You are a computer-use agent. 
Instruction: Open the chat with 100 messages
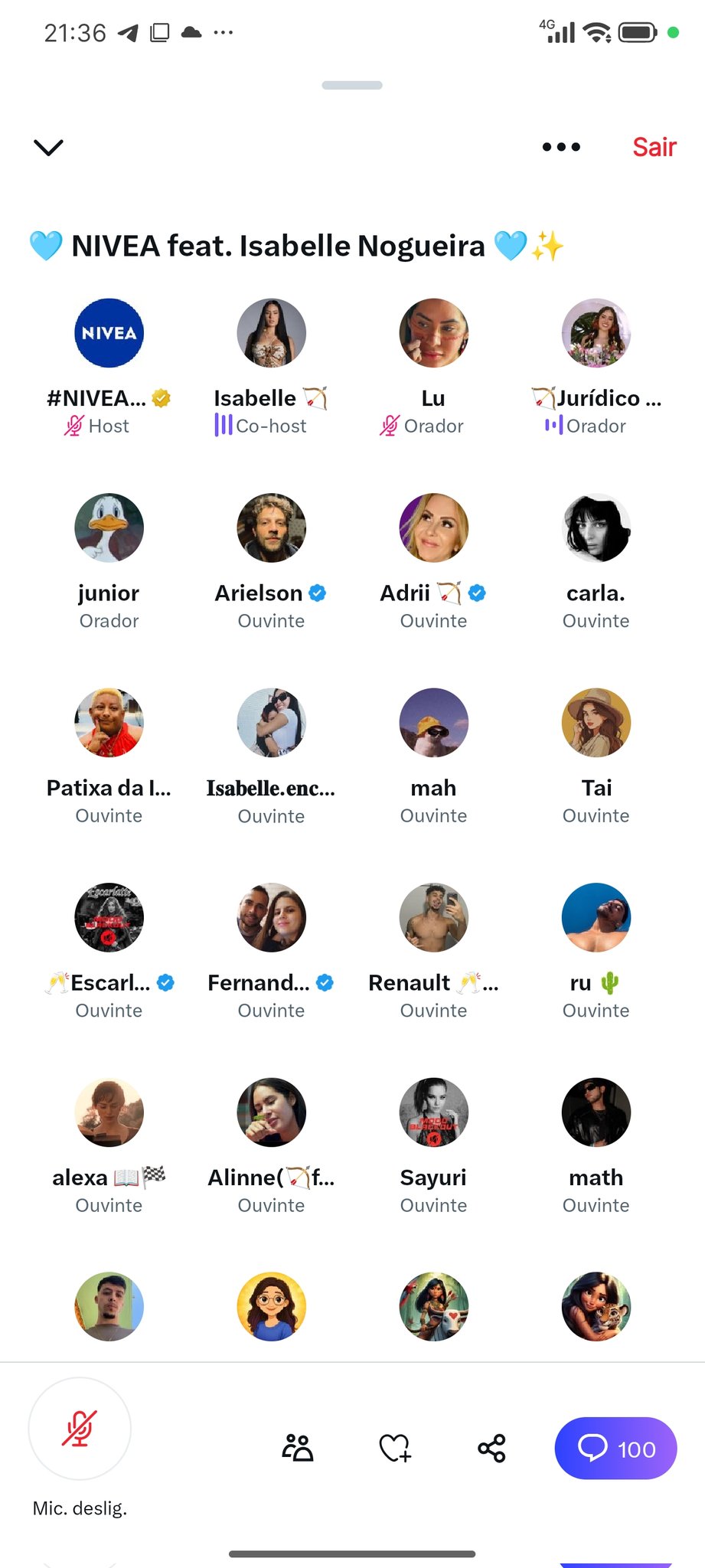click(x=615, y=1448)
